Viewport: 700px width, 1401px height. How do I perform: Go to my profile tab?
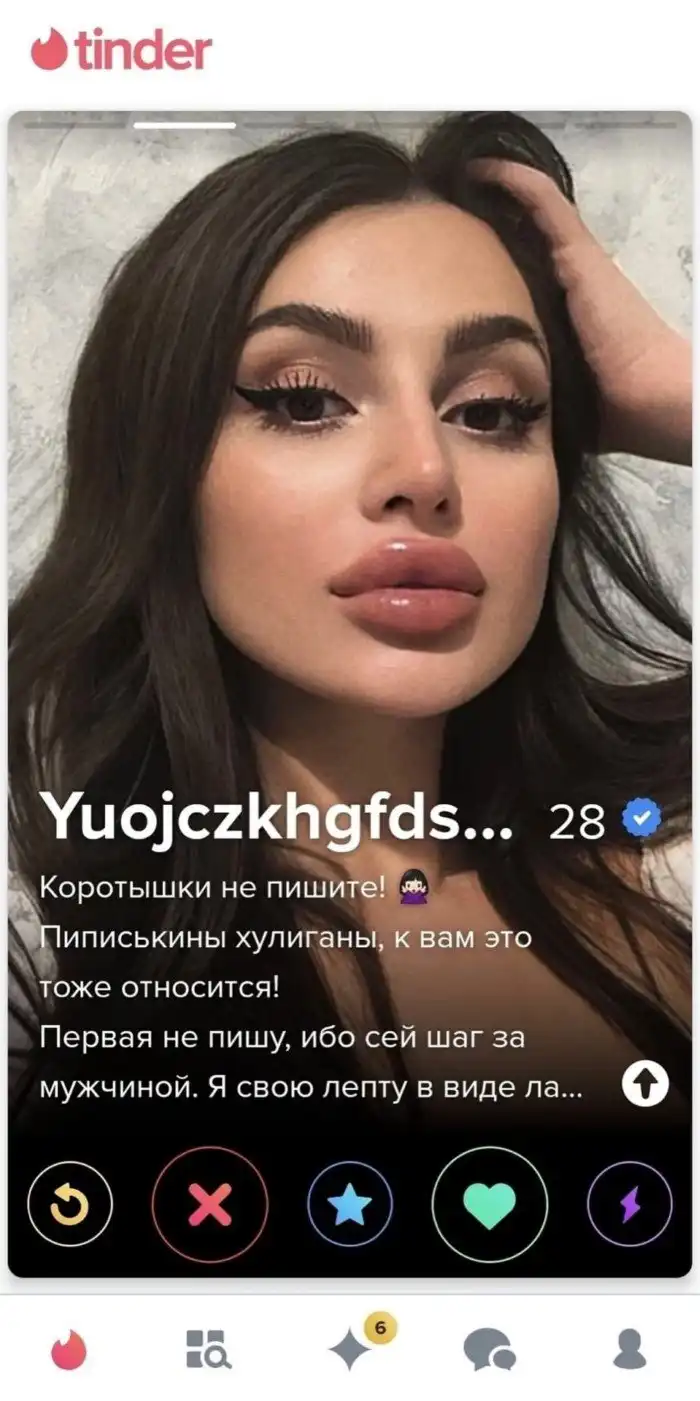point(630,1349)
